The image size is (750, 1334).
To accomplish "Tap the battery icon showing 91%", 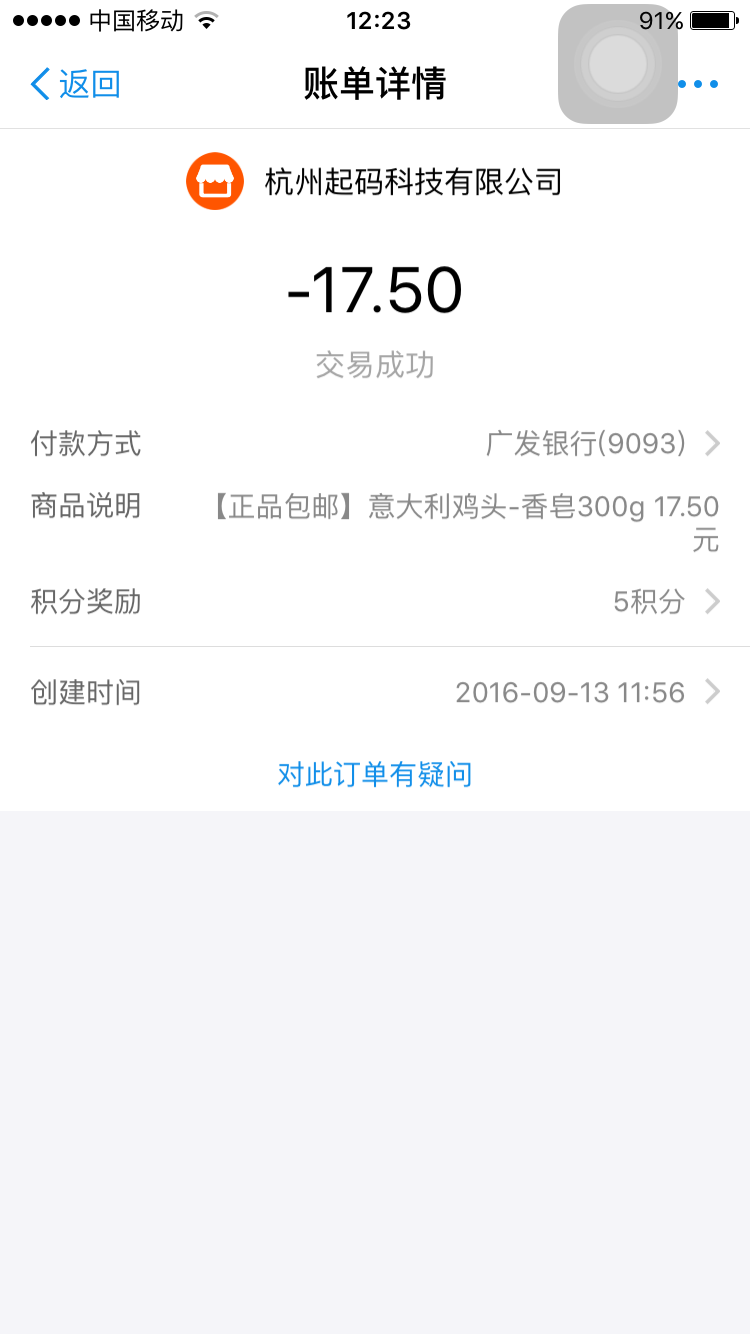I will (x=712, y=18).
